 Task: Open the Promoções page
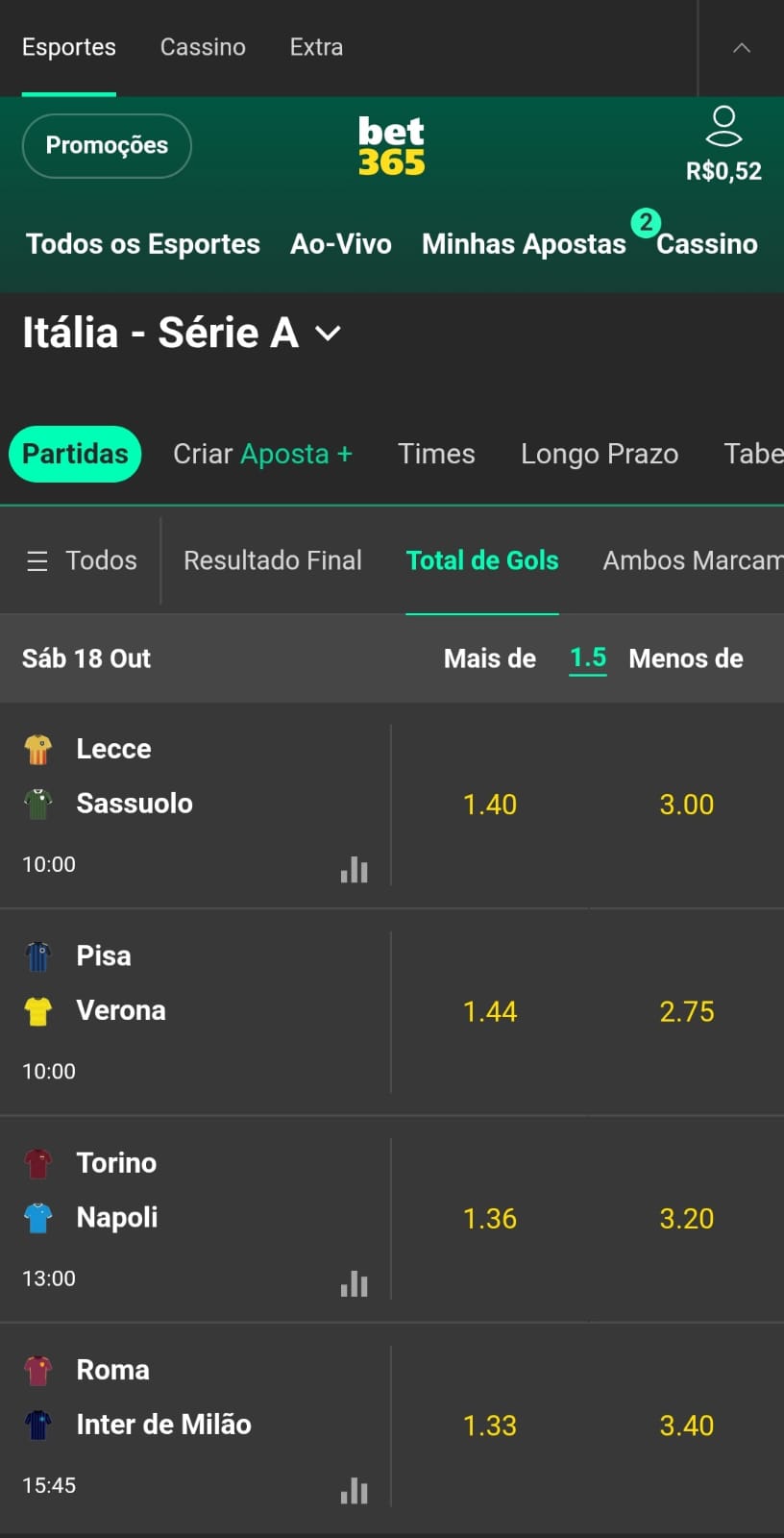pyautogui.click(x=106, y=146)
